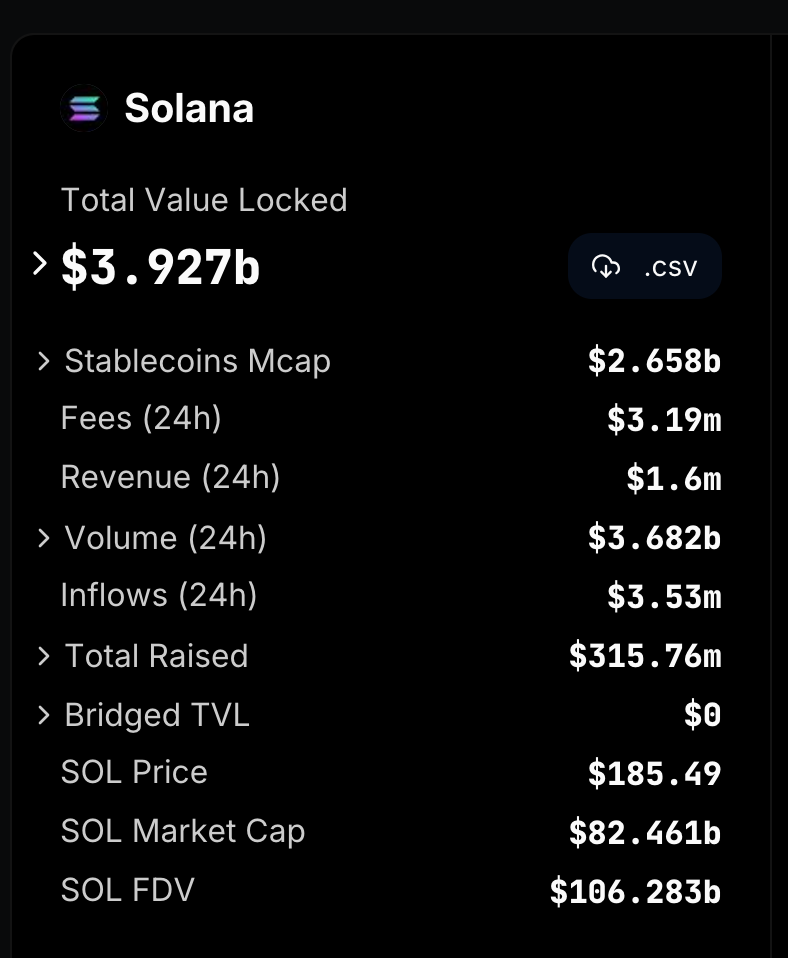Select the Inflows (24h) row
Image resolution: width=788 pixels, height=958 pixels.
point(158,595)
